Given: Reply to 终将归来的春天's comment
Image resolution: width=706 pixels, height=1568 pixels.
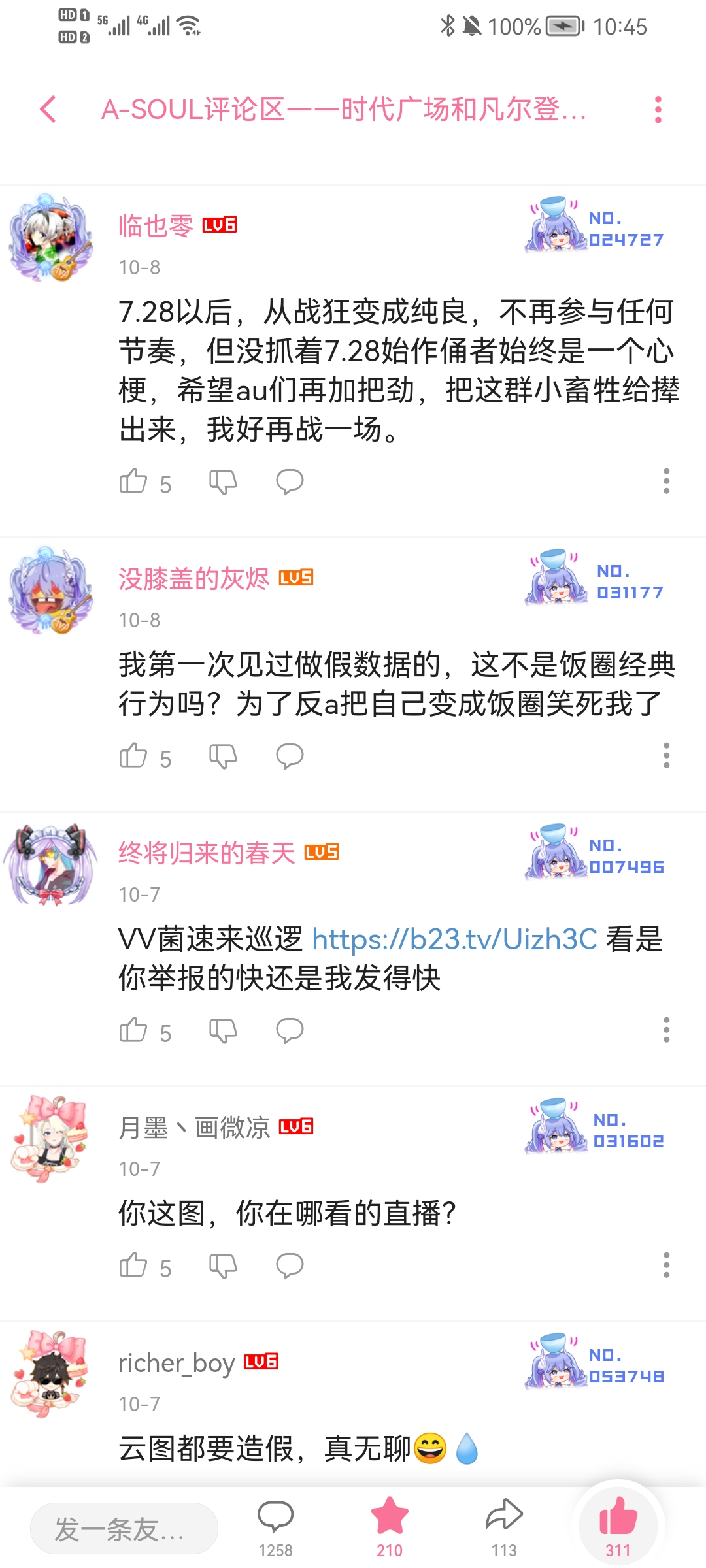Looking at the screenshot, I should pos(290,1030).
